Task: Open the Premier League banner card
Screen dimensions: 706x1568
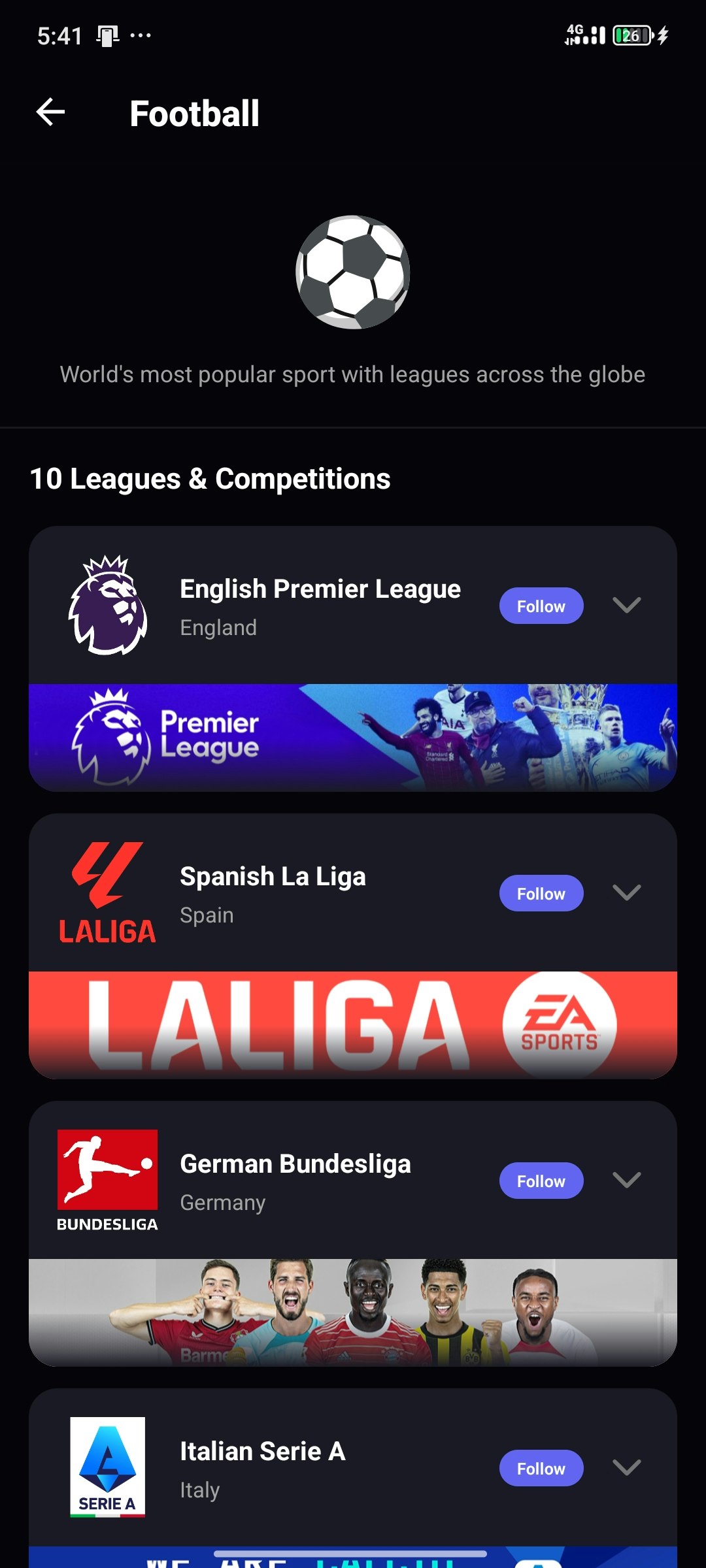Action: (353, 738)
